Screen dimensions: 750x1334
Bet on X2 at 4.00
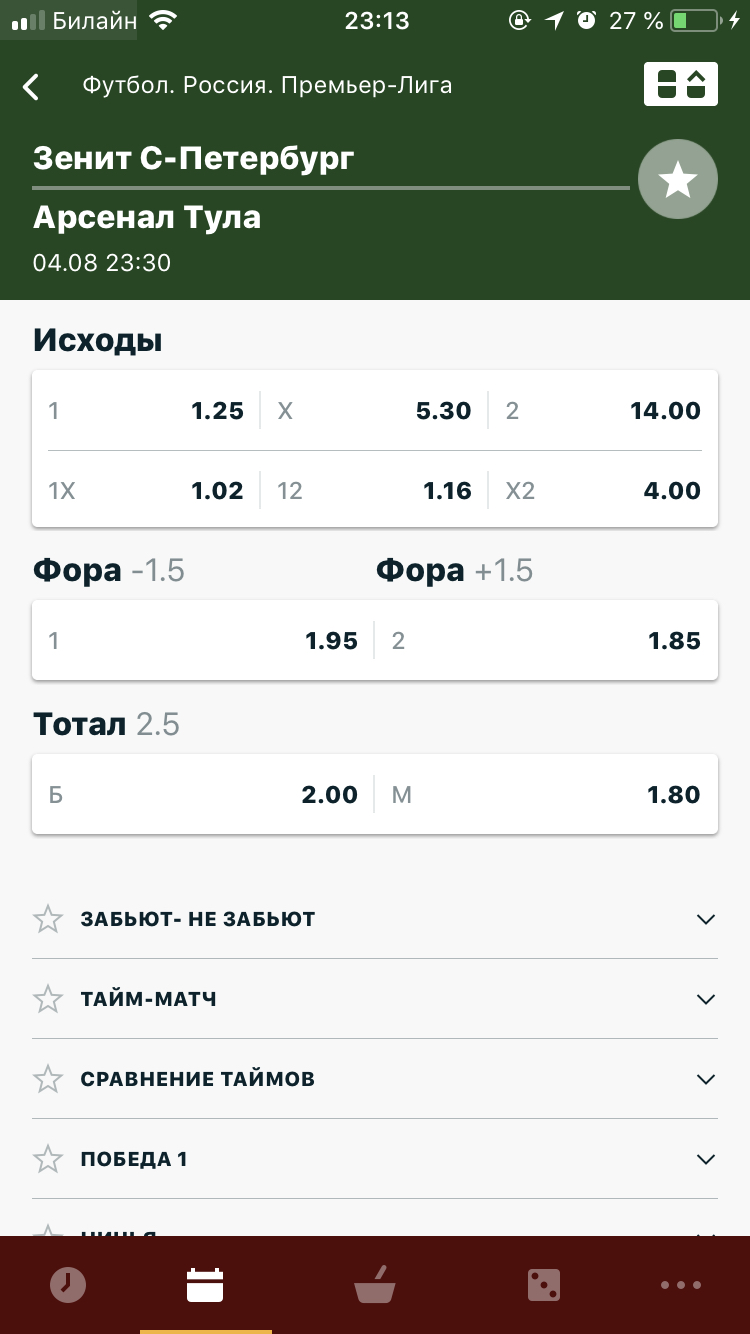602,491
